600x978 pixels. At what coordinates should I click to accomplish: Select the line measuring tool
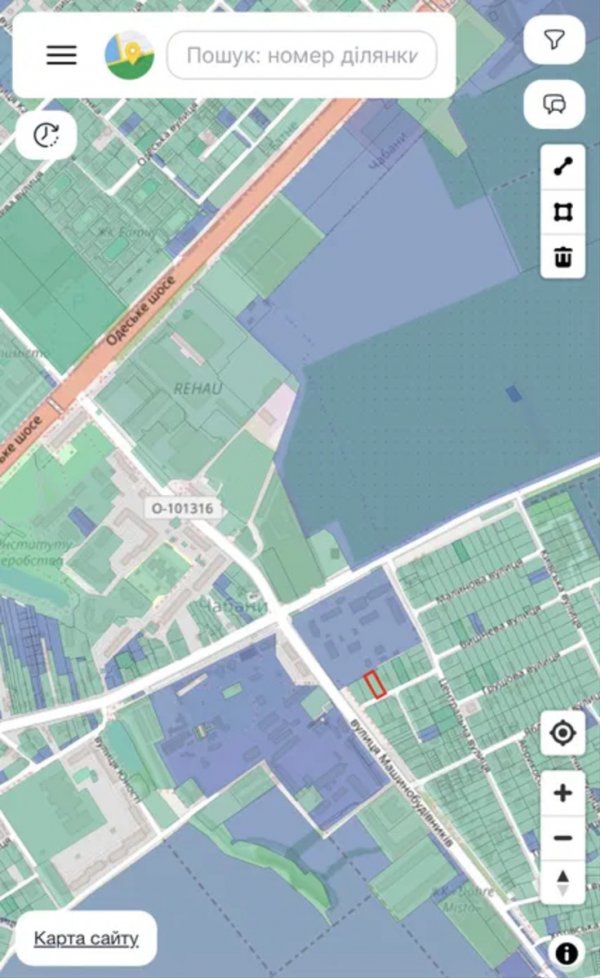(562, 167)
